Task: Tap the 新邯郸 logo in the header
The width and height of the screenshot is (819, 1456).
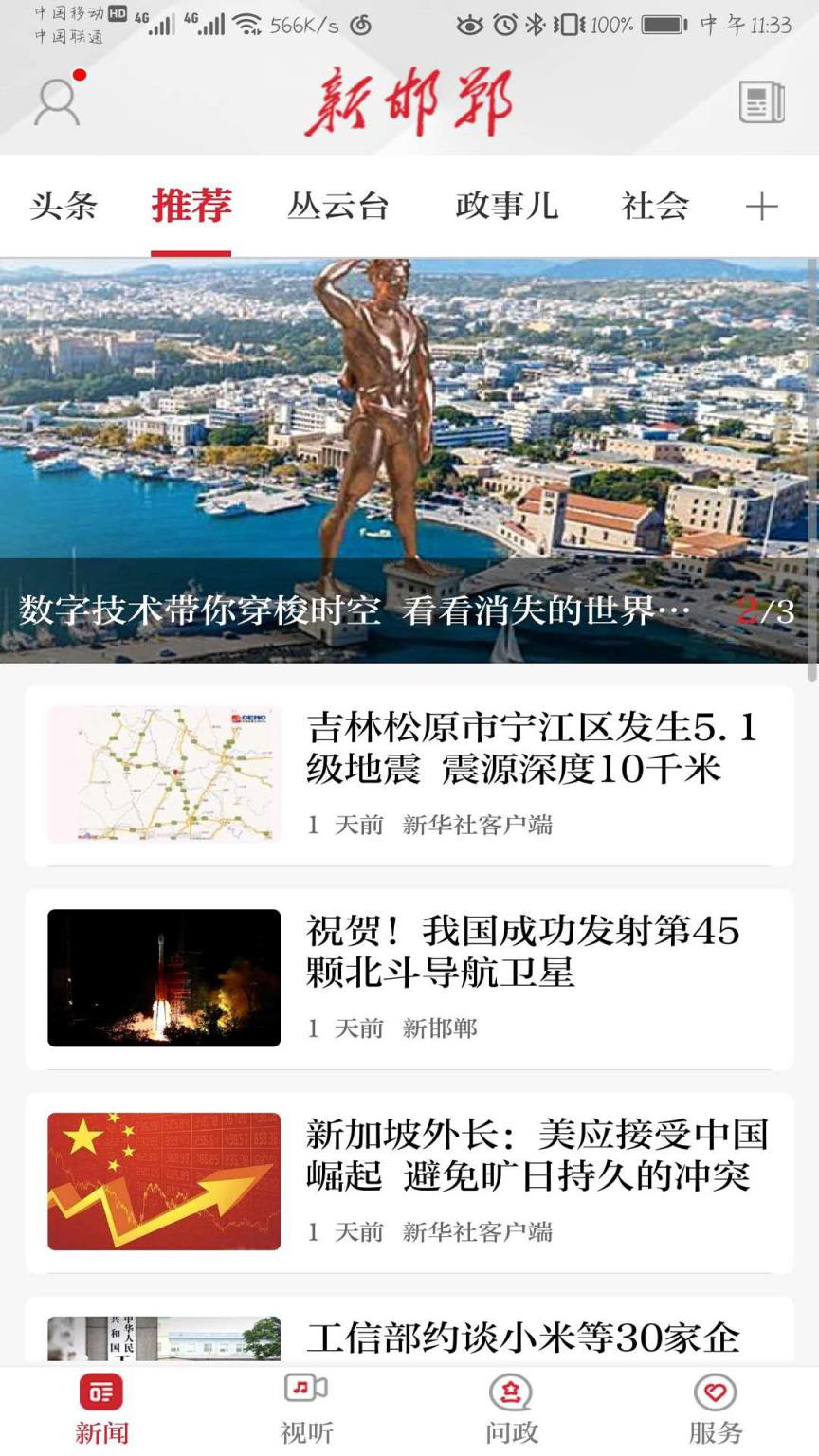Action: pos(409,100)
